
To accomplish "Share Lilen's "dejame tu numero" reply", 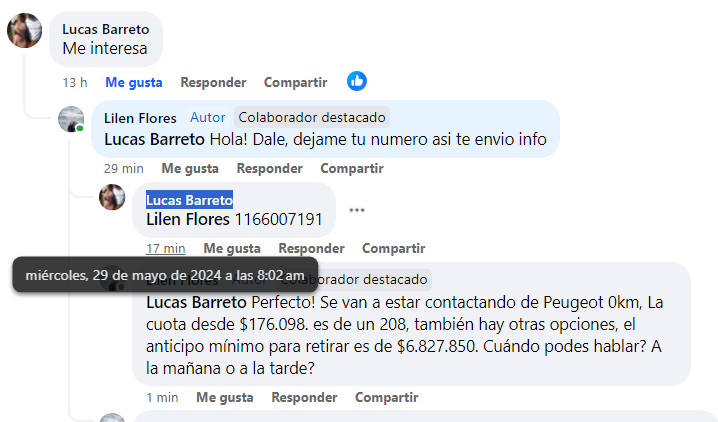I will tap(352, 168).
